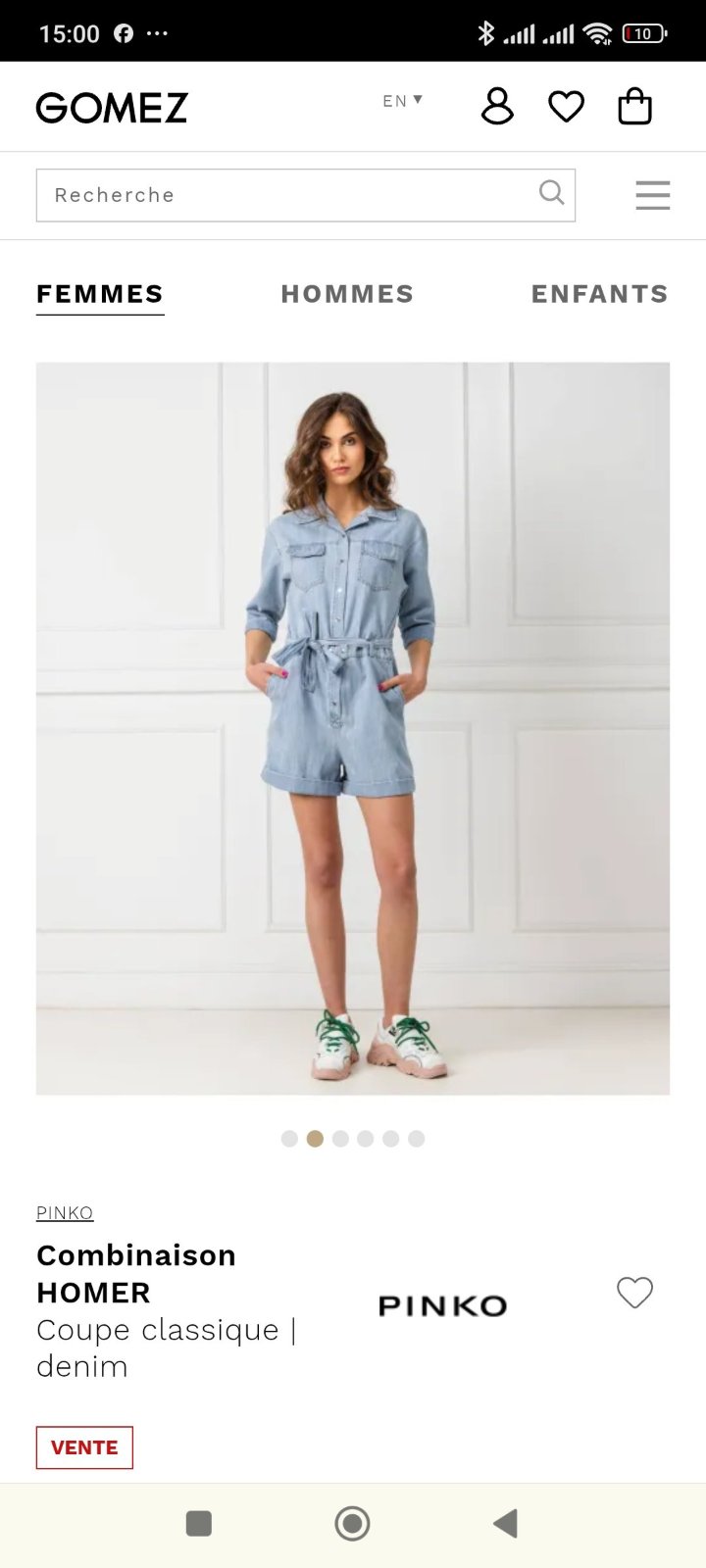Open the product photo of the denim combinaison

pyautogui.click(x=353, y=728)
